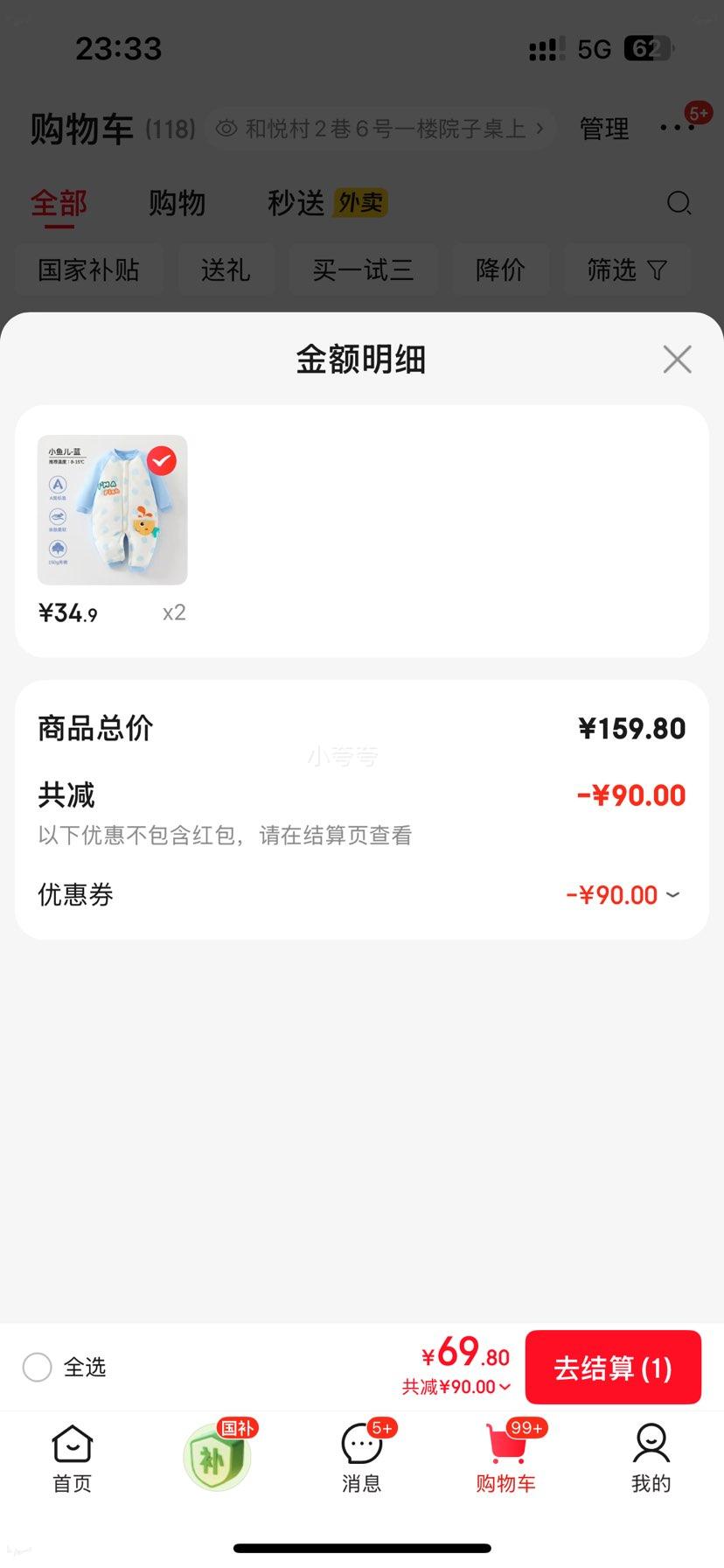The image size is (724, 1568).
Task: Switch to the 购物 tab
Action: (178, 202)
